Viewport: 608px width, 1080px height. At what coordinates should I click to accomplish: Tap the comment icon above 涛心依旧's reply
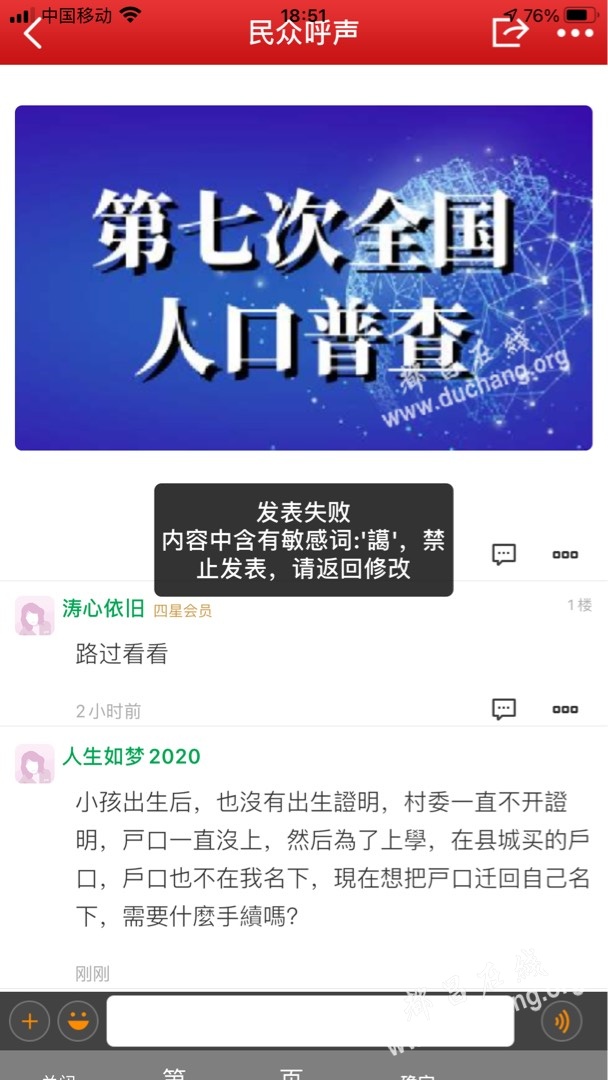[504, 554]
